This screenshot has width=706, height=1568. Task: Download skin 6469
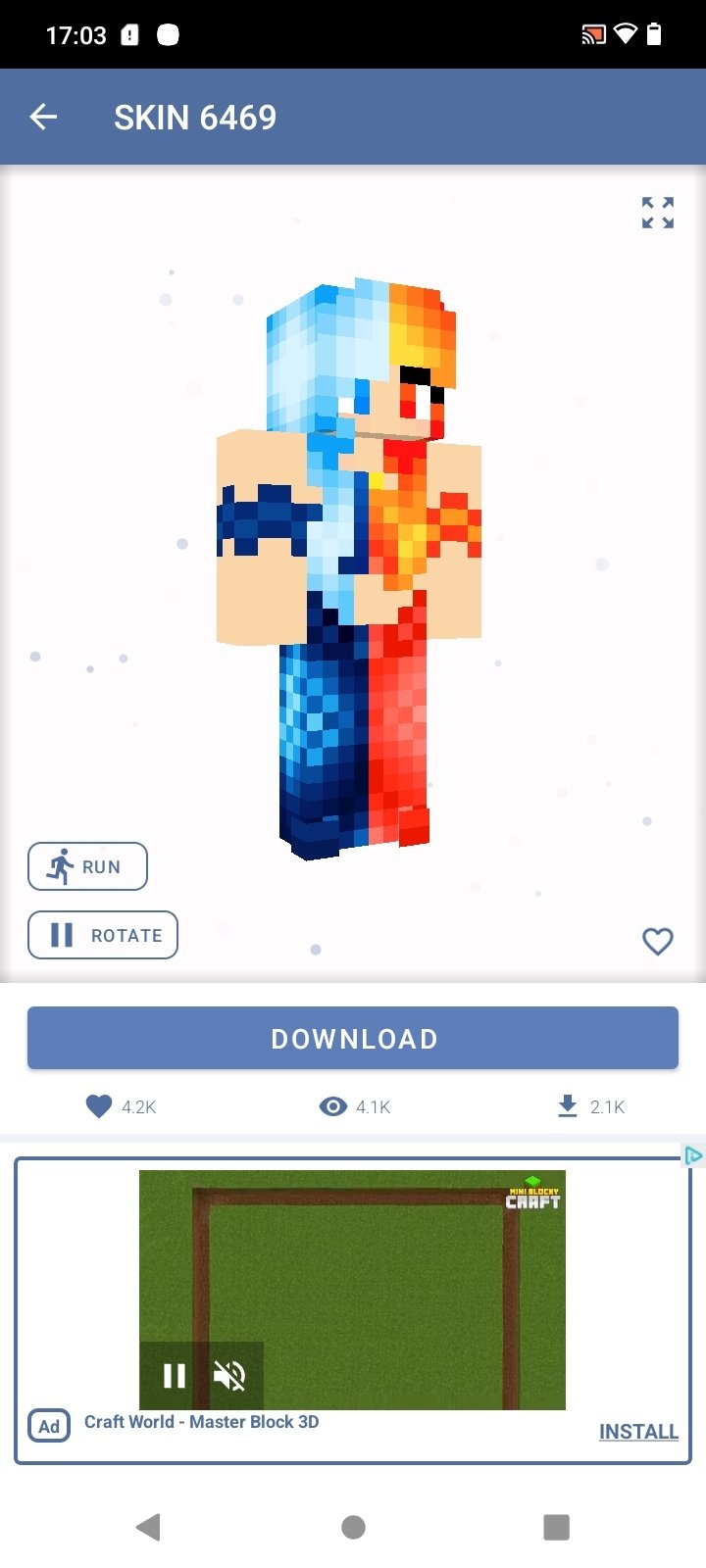353,1039
